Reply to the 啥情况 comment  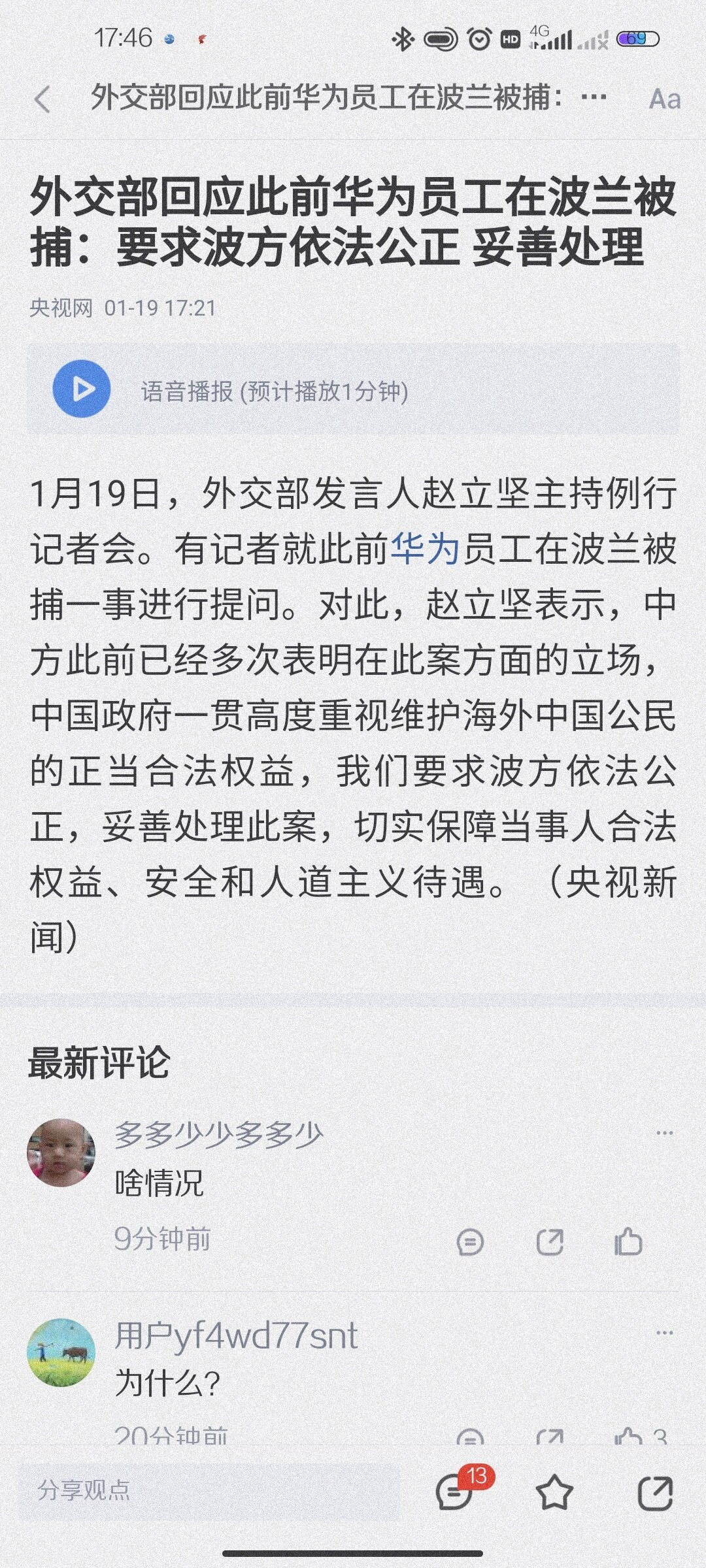[470, 1242]
